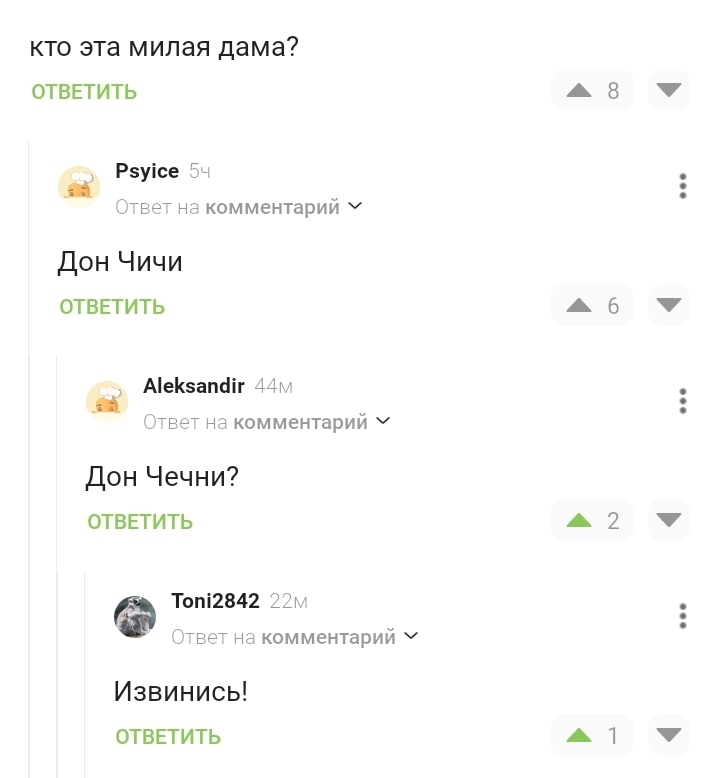Open the overflow menu on Toni2842's comment
The width and height of the screenshot is (707, 778).
tap(683, 616)
